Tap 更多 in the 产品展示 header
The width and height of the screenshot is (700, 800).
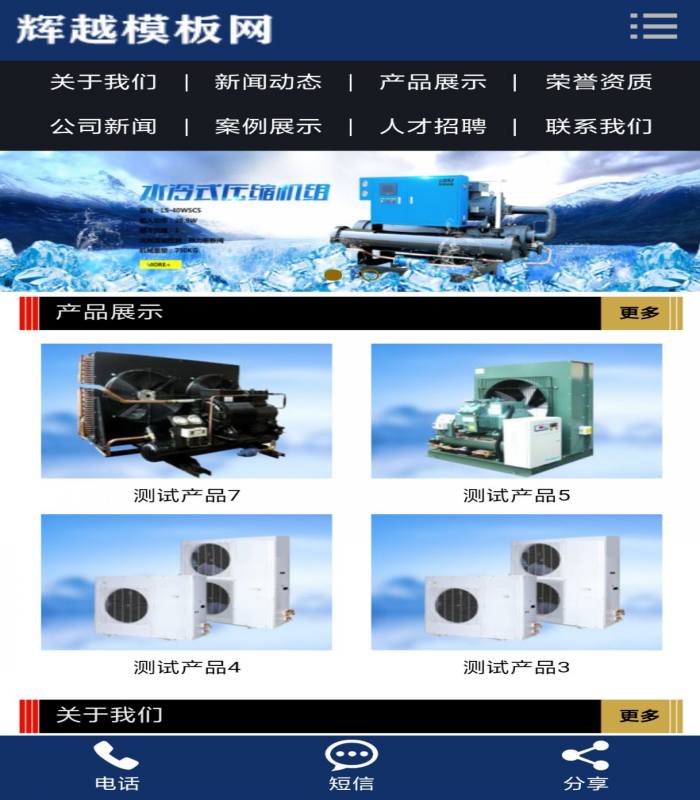point(640,313)
